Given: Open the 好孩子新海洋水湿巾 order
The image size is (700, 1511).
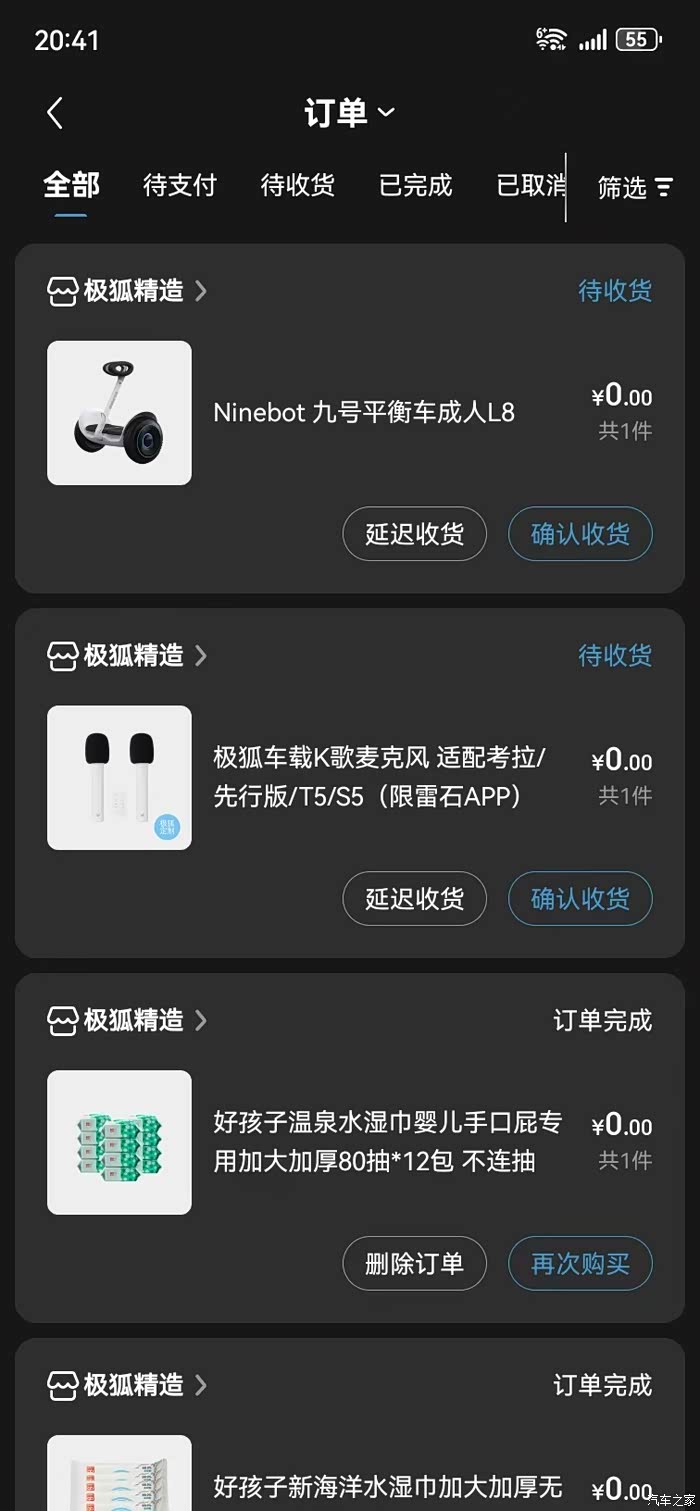Looking at the screenshot, I should click(x=388, y=1485).
